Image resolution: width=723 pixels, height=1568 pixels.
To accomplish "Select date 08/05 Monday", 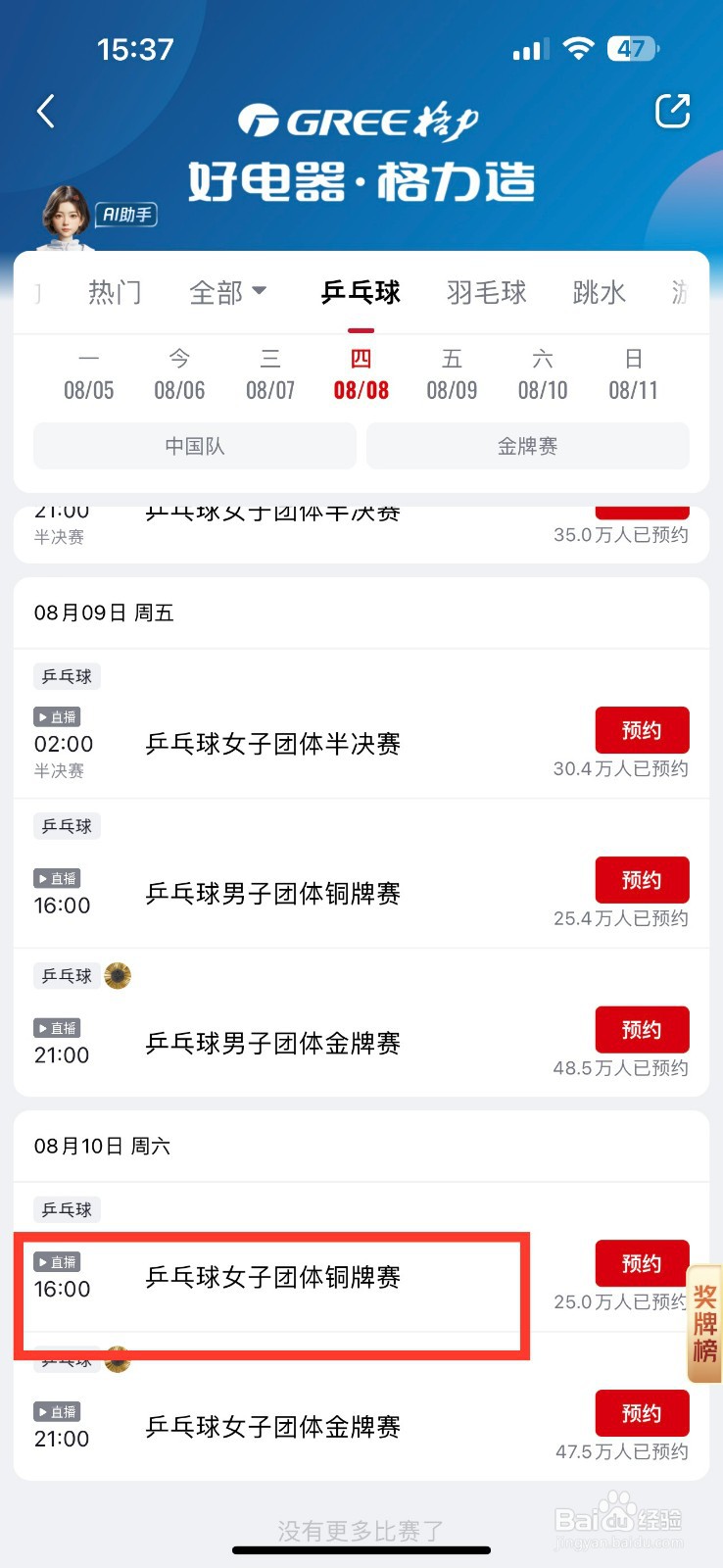I will [x=89, y=375].
